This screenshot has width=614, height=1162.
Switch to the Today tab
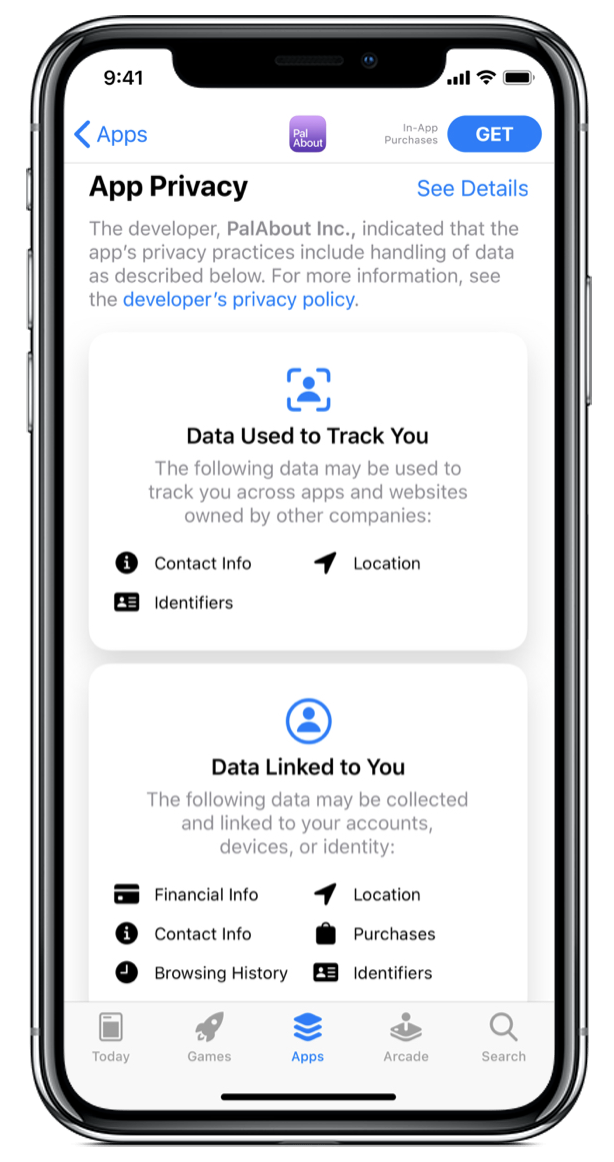111,1038
